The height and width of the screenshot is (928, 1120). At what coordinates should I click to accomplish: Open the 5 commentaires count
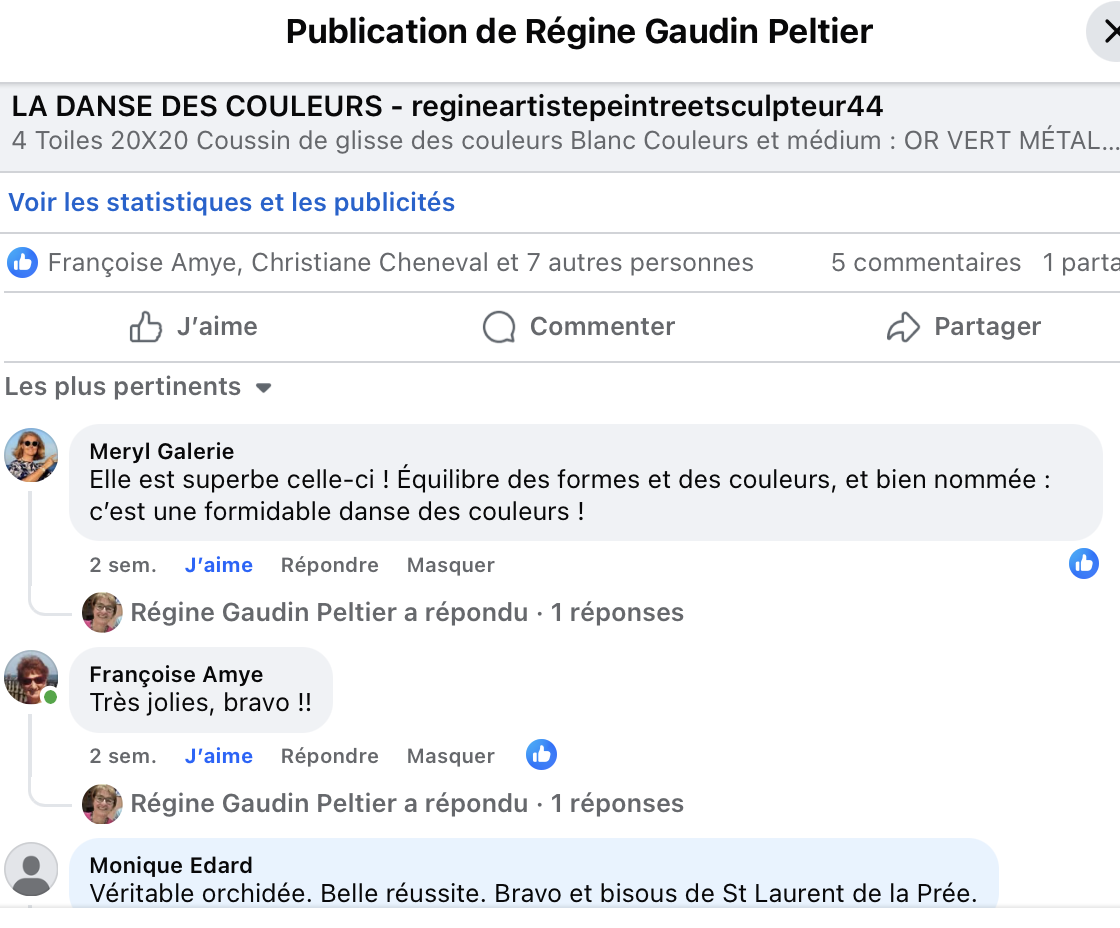926,263
